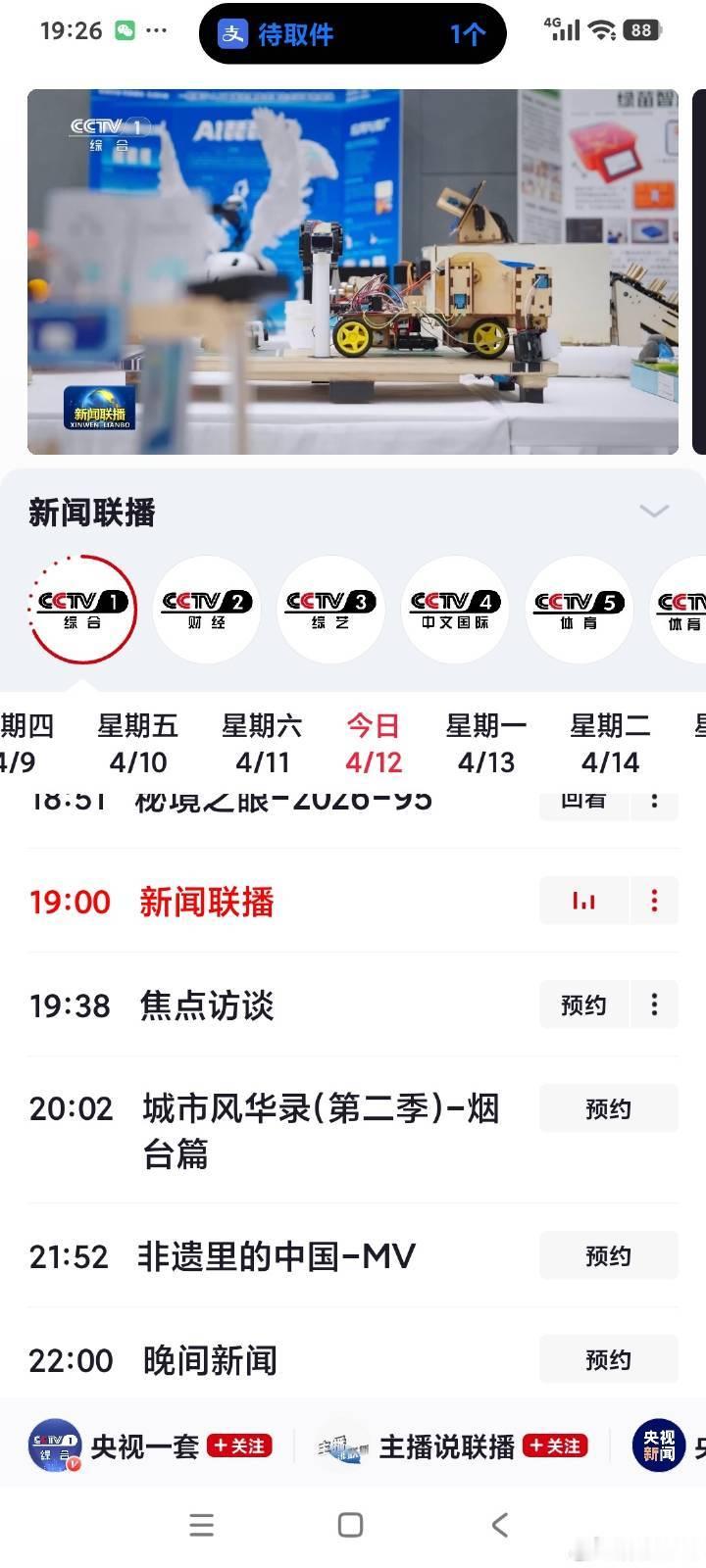This screenshot has height=1568, width=706.
Task: Select the CCTV-1 综合 channel icon
Action: tap(82, 609)
